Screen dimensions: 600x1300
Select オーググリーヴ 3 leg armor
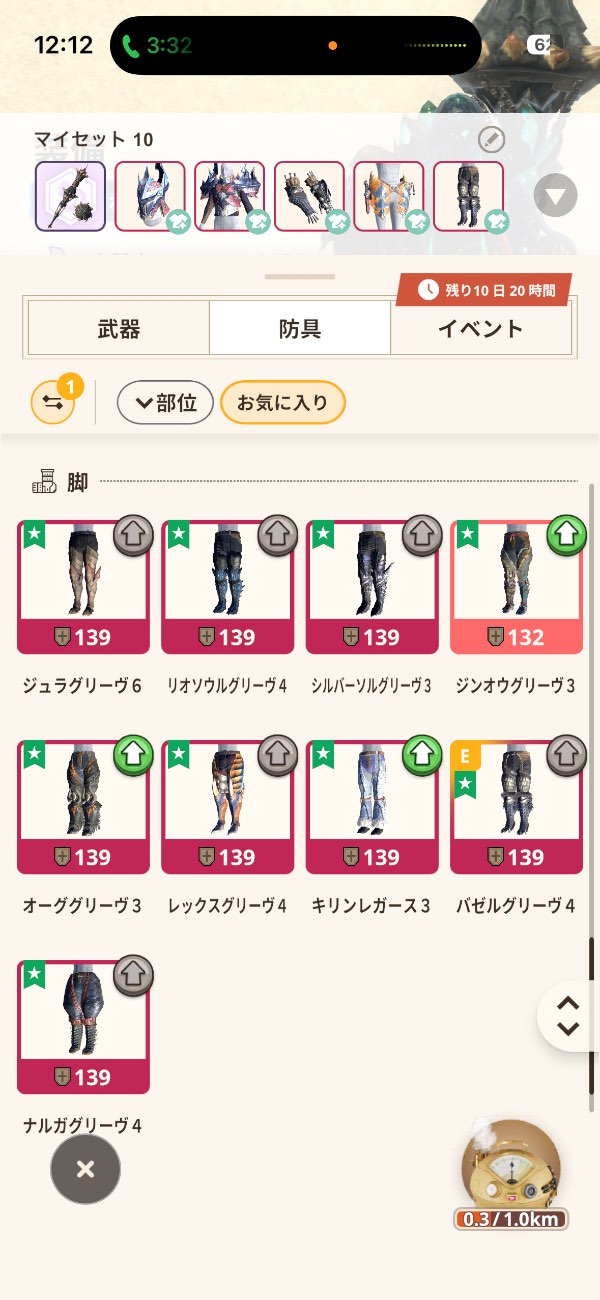click(83, 807)
